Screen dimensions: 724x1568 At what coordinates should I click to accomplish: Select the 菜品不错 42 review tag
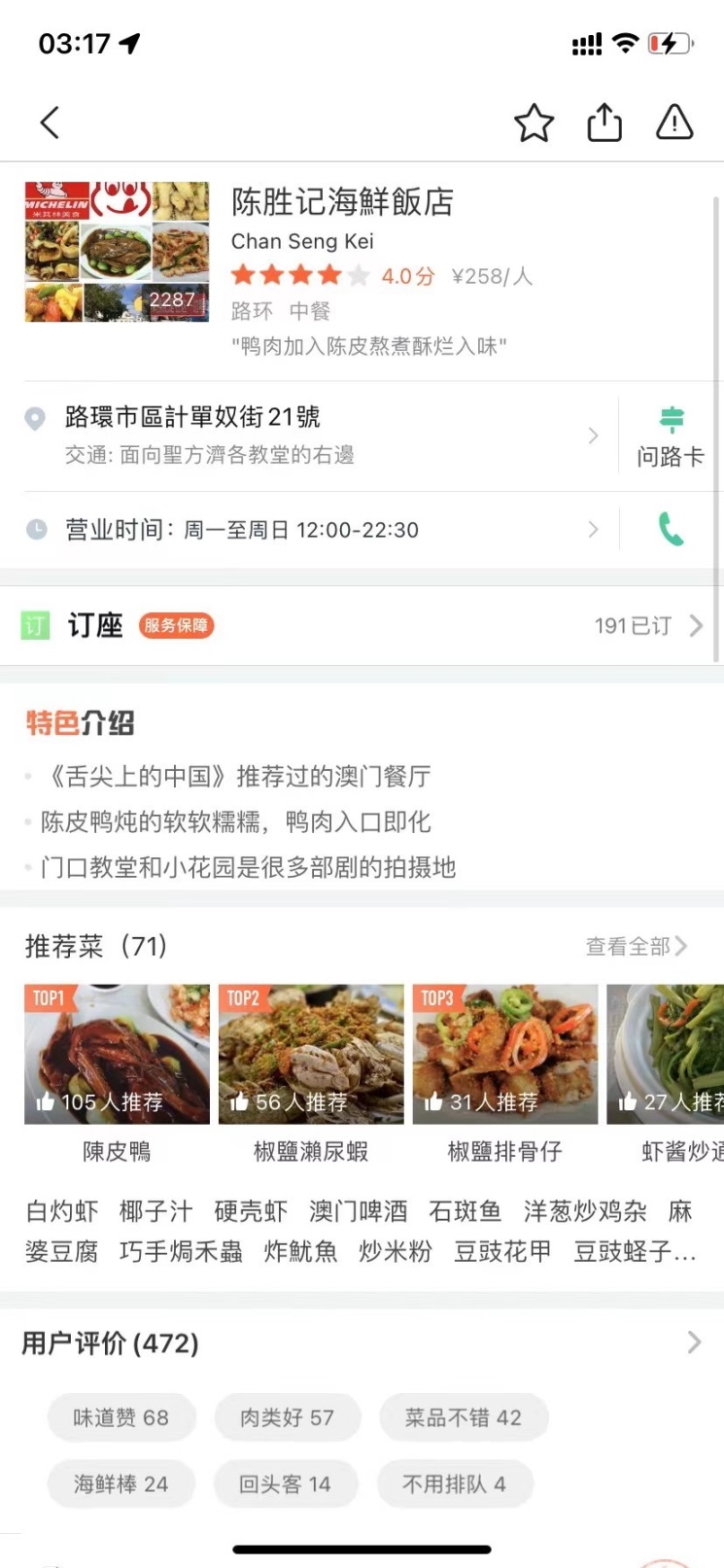point(463,1417)
